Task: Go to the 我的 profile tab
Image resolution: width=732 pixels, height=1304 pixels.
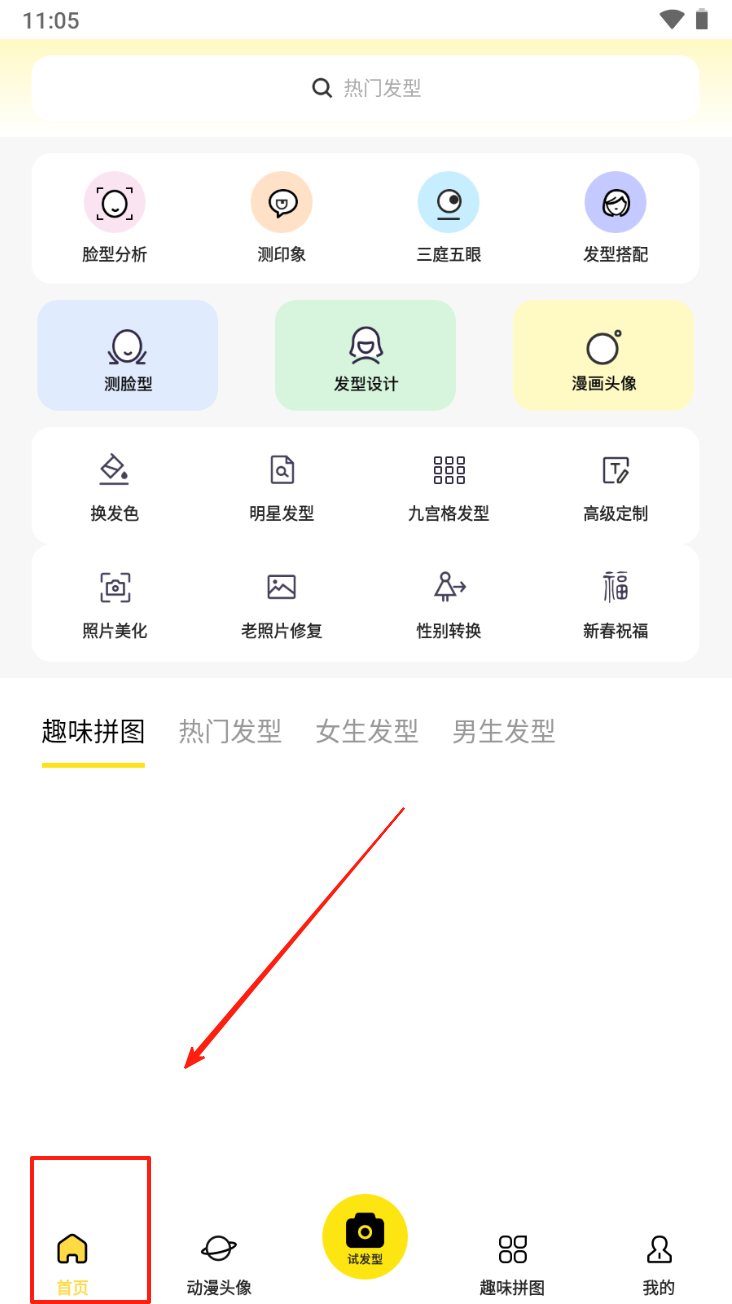Action: 659,1262
